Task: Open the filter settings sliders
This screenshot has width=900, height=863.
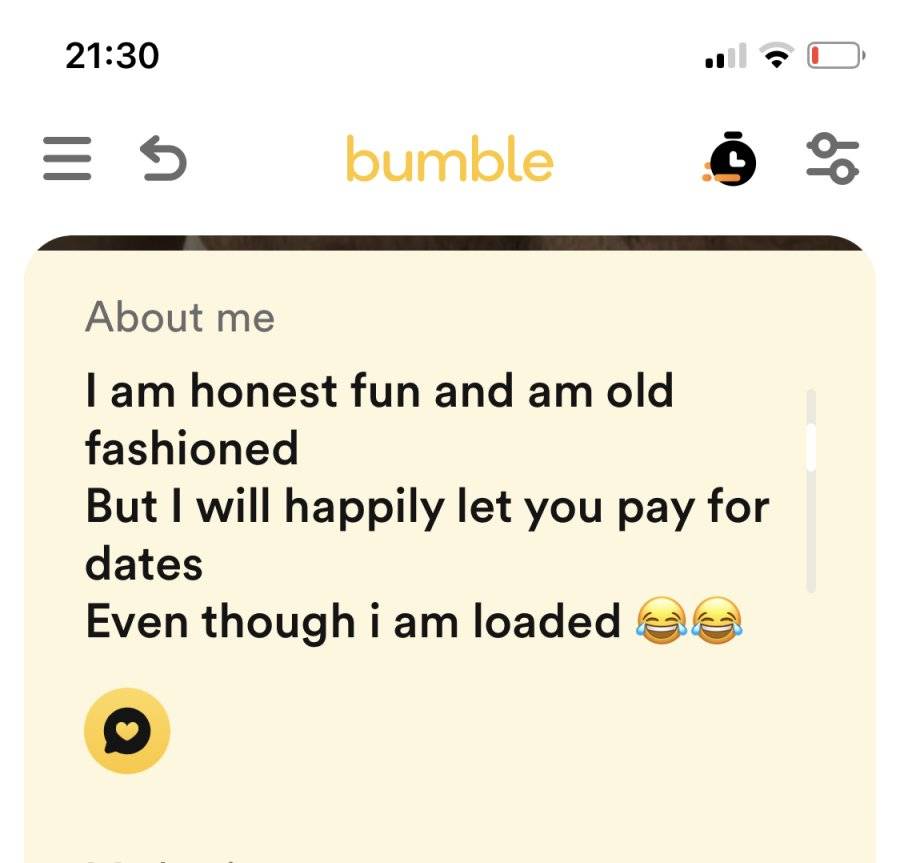Action: [x=832, y=159]
